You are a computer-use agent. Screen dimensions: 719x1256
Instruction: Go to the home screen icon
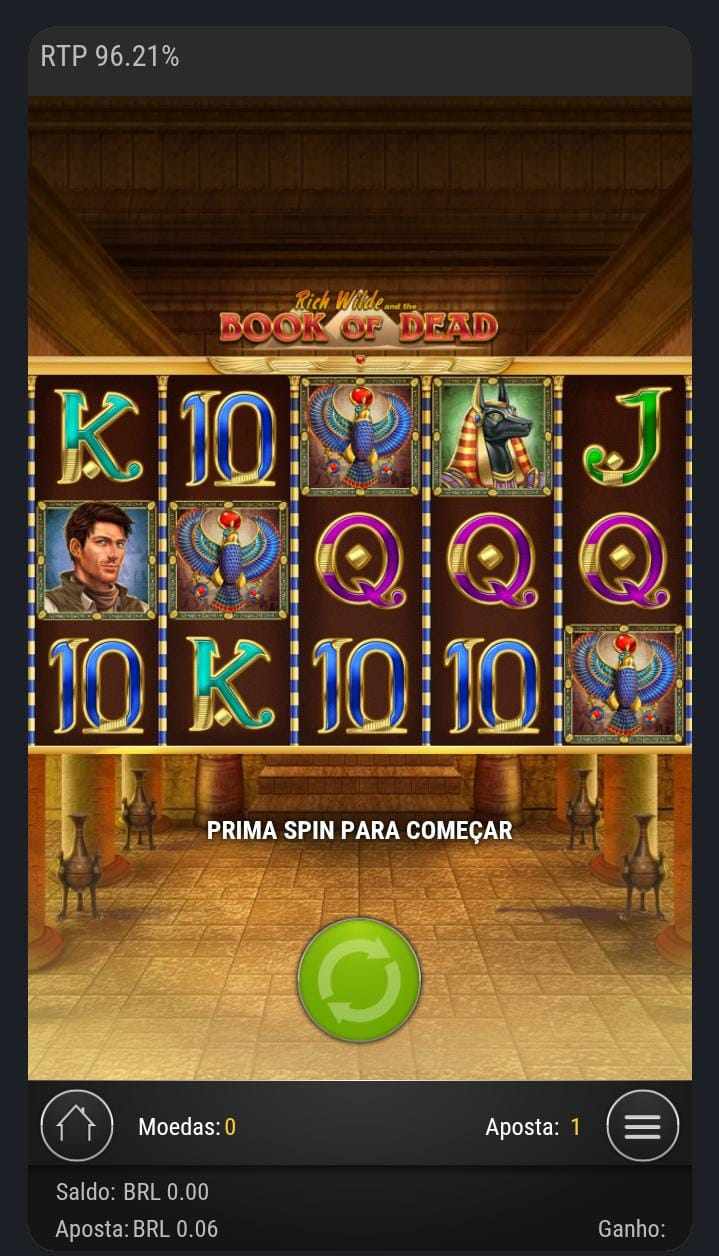[x=77, y=1126]
